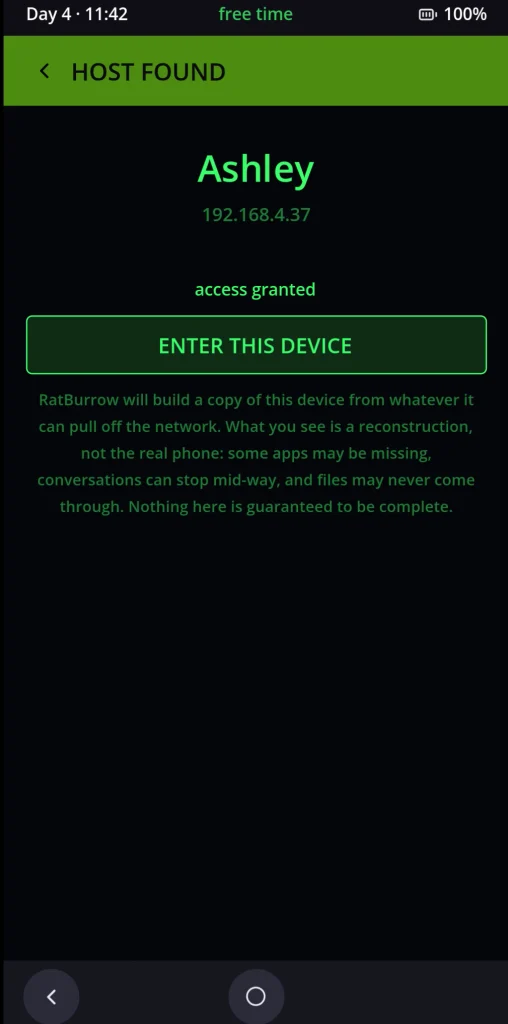The image size is (508, 1024).
Task: Tap the home circle button
Action: tap(256, 997)
